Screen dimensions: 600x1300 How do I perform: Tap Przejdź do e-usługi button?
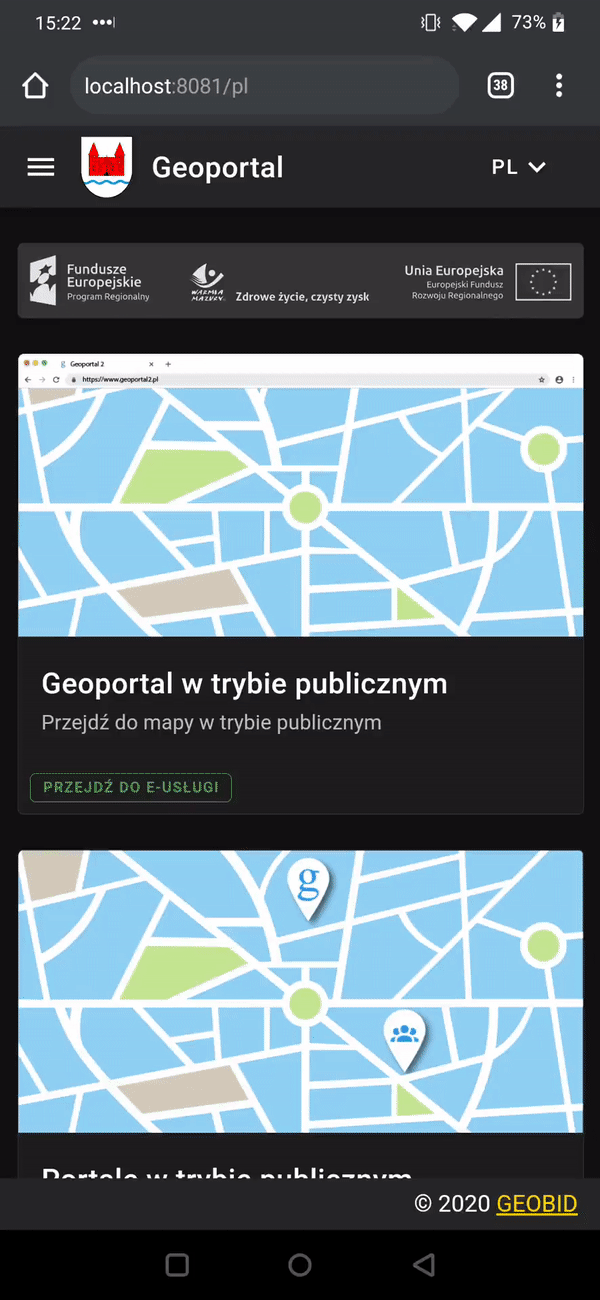(x=131, y=787)
